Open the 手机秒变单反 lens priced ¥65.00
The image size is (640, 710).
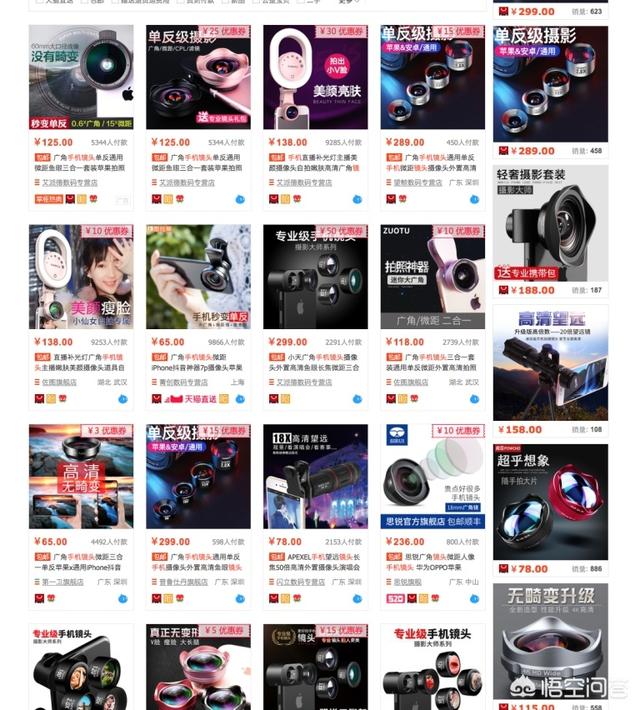[x=198, y=277]
